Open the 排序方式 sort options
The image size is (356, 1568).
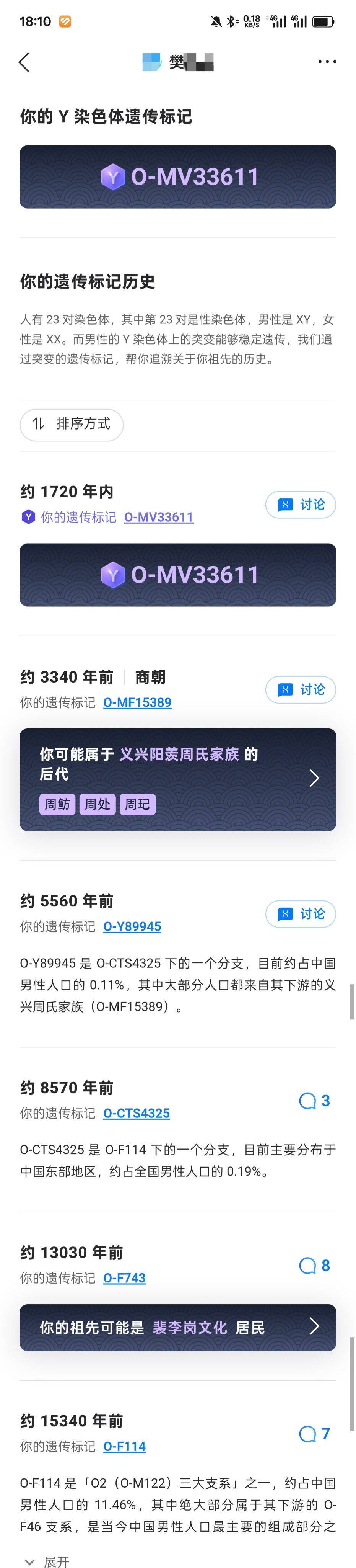point(72,424)
